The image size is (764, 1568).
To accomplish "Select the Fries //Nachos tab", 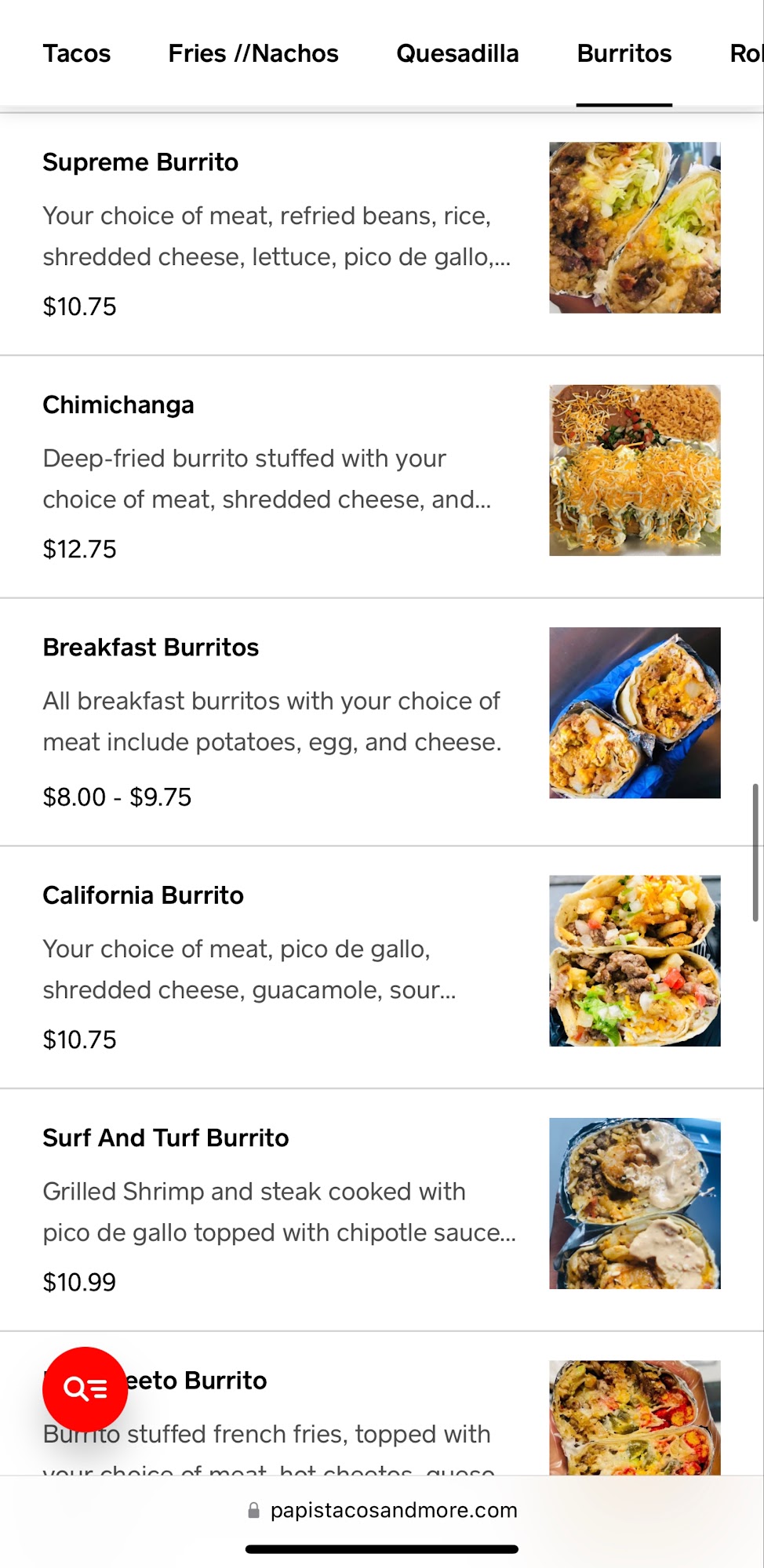I will 253,53.
